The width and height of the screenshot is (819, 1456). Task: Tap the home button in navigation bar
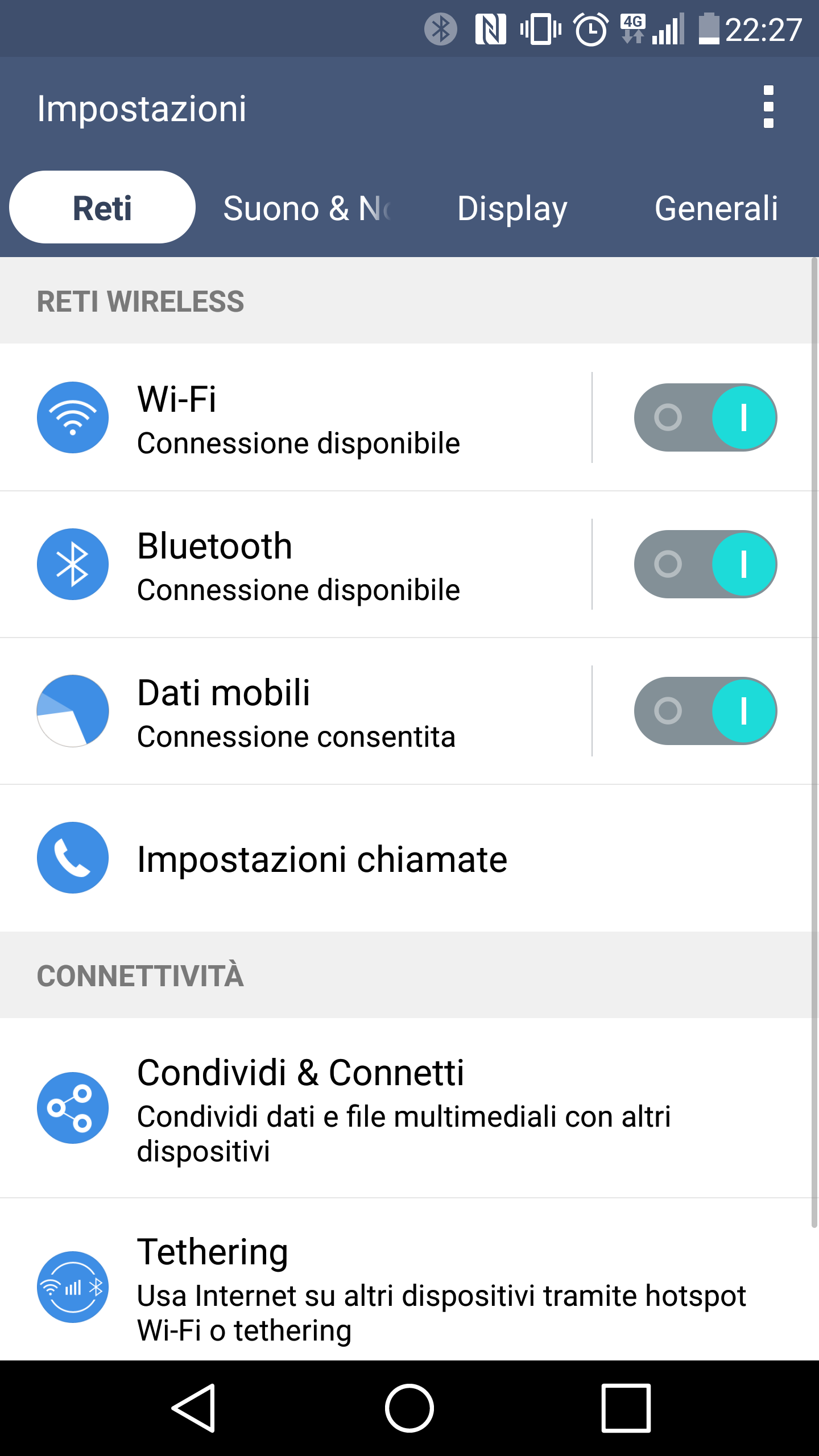pos(409,1408)
